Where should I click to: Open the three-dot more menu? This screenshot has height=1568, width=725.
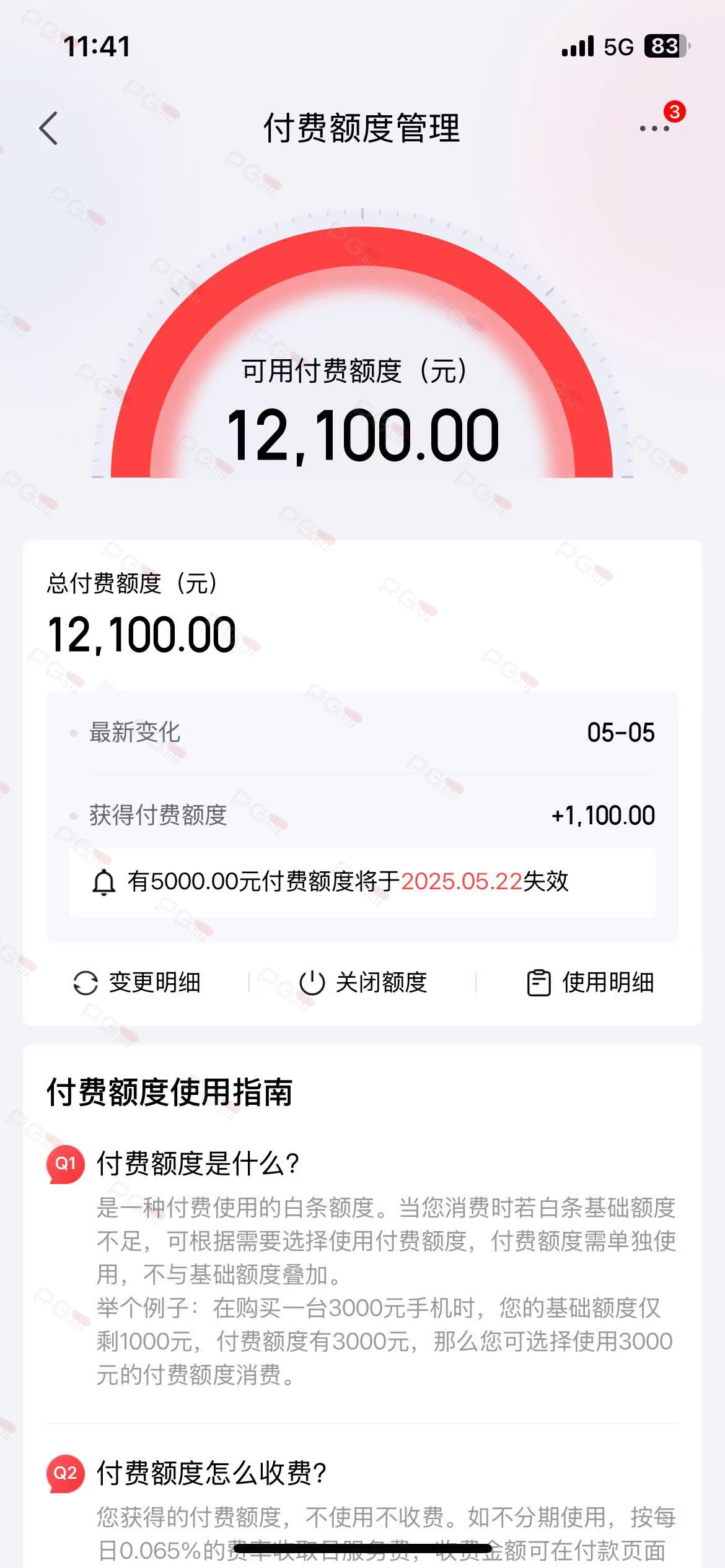654,128
